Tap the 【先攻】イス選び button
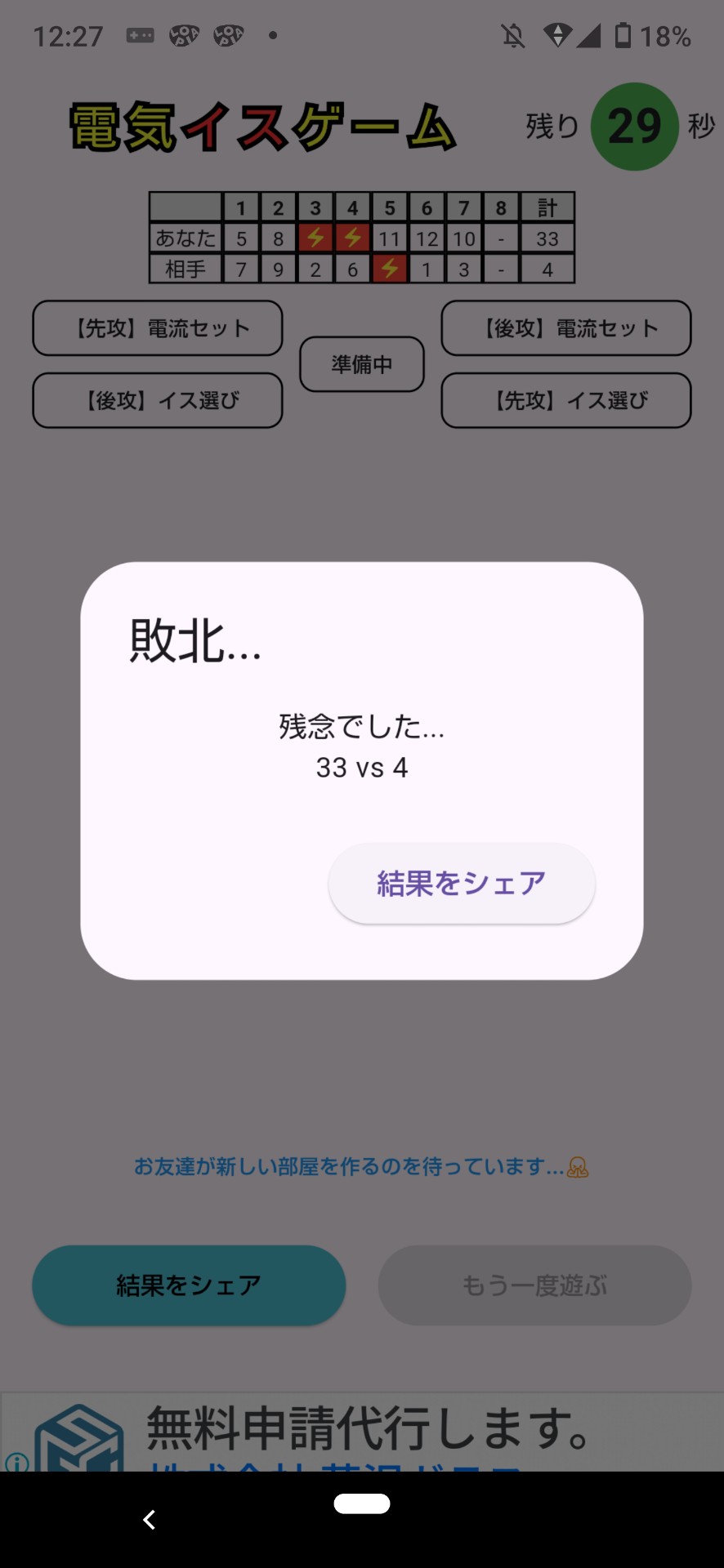The width and height of the screenshot is (724, 1568). 565,400
